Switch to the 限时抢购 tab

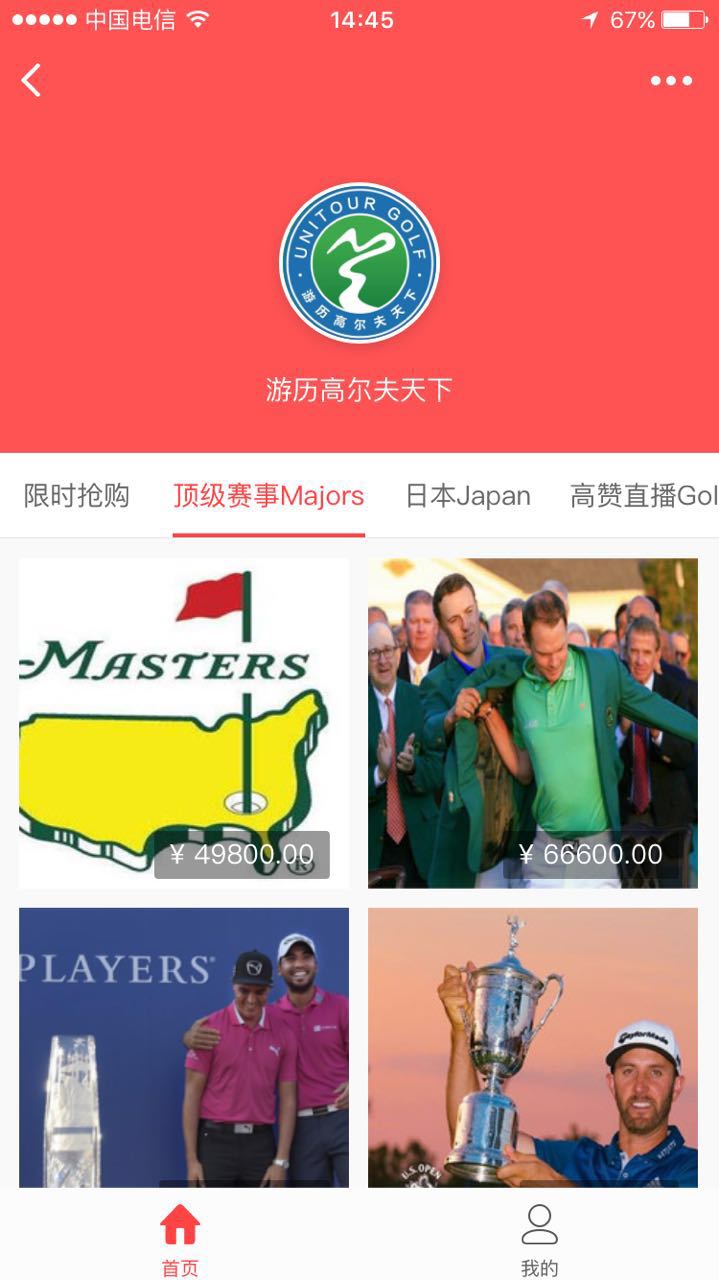tap(77, 496)
